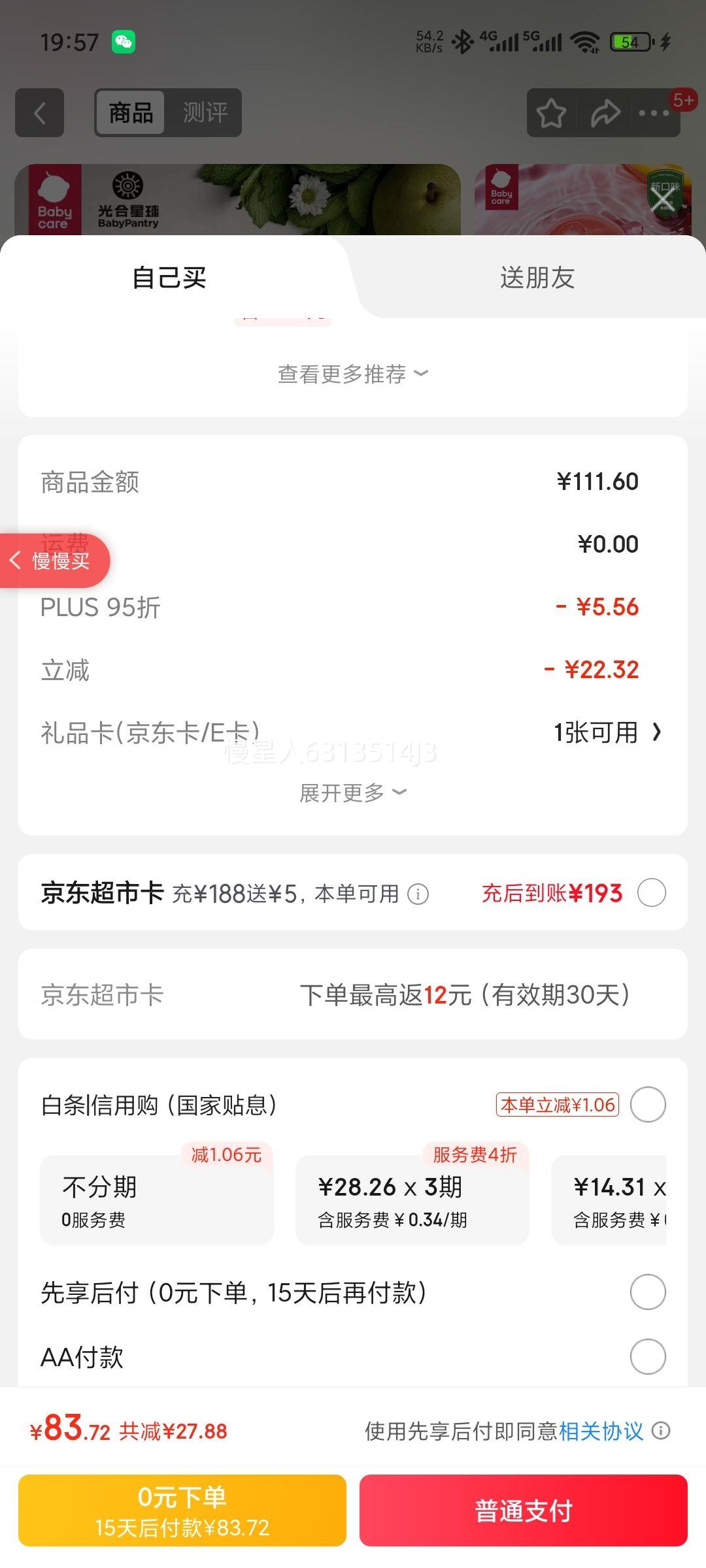The image size is (706, 1568).
Task: Open the 慢慢买 floating tab
Action: pyautogui.click(x=55, y=561)
